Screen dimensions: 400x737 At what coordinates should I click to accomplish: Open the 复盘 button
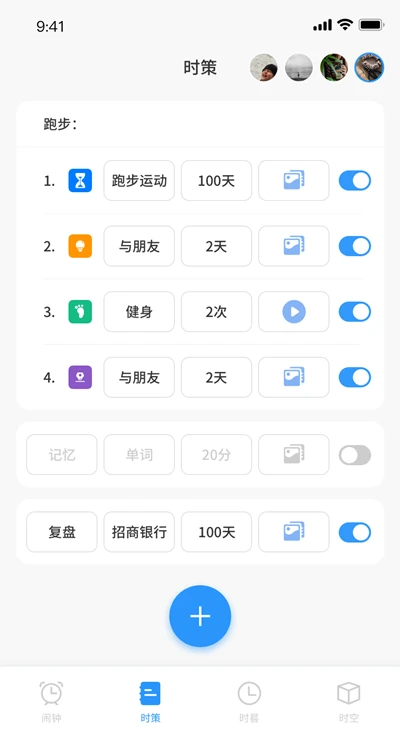point(62,532)
